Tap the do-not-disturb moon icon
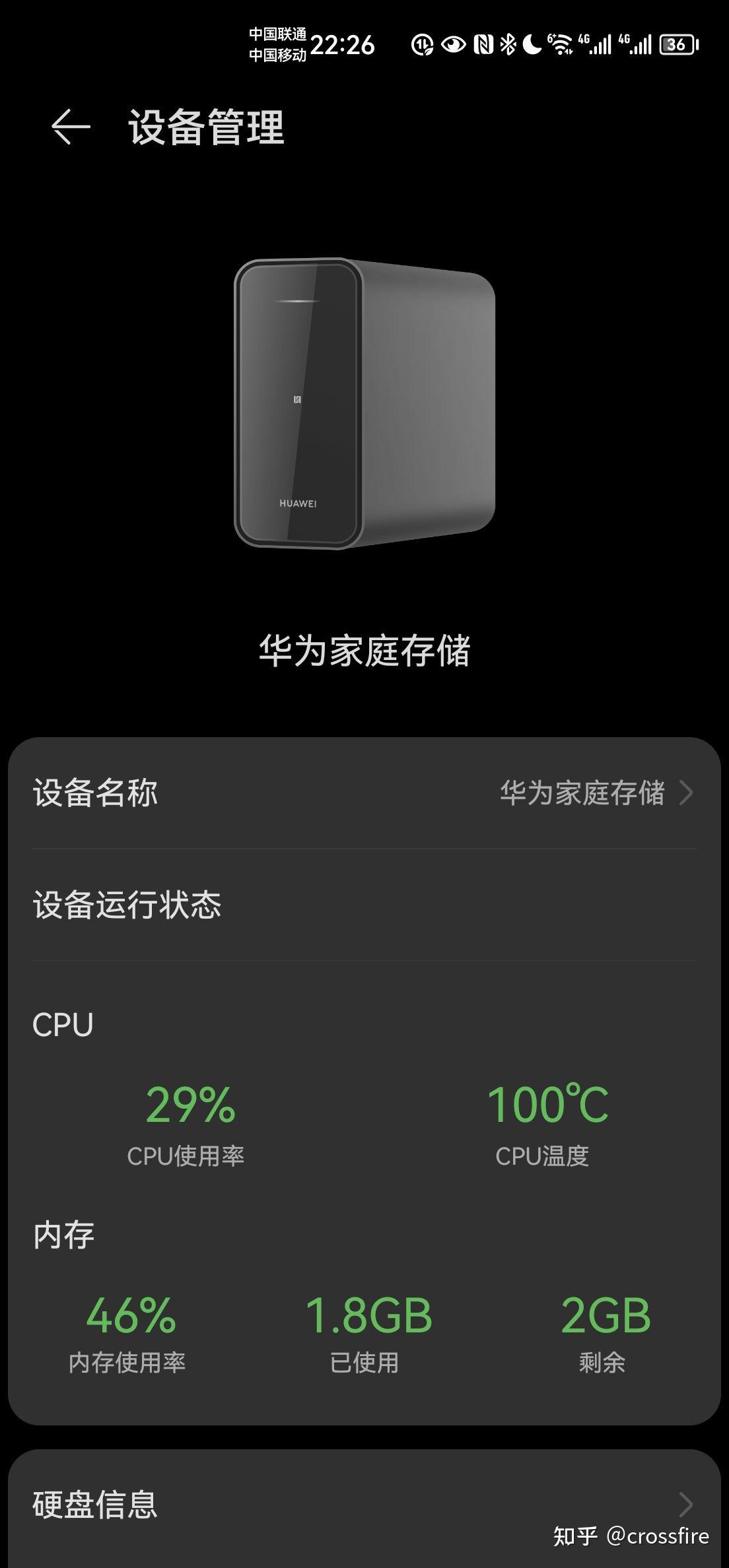This screenshot has width=729, height=1568. click(532, 45)
